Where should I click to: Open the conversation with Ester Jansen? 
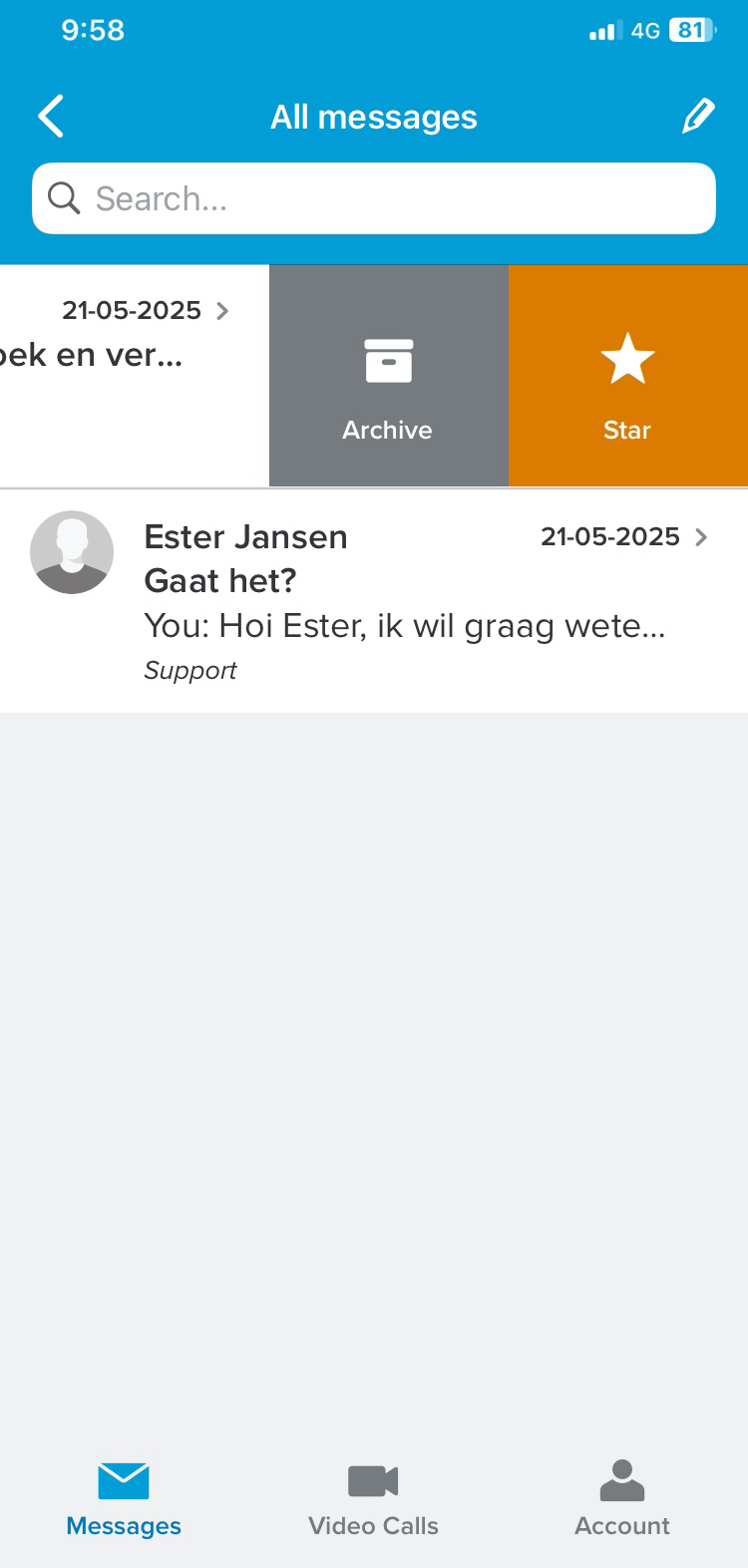(x=374, y=601)
